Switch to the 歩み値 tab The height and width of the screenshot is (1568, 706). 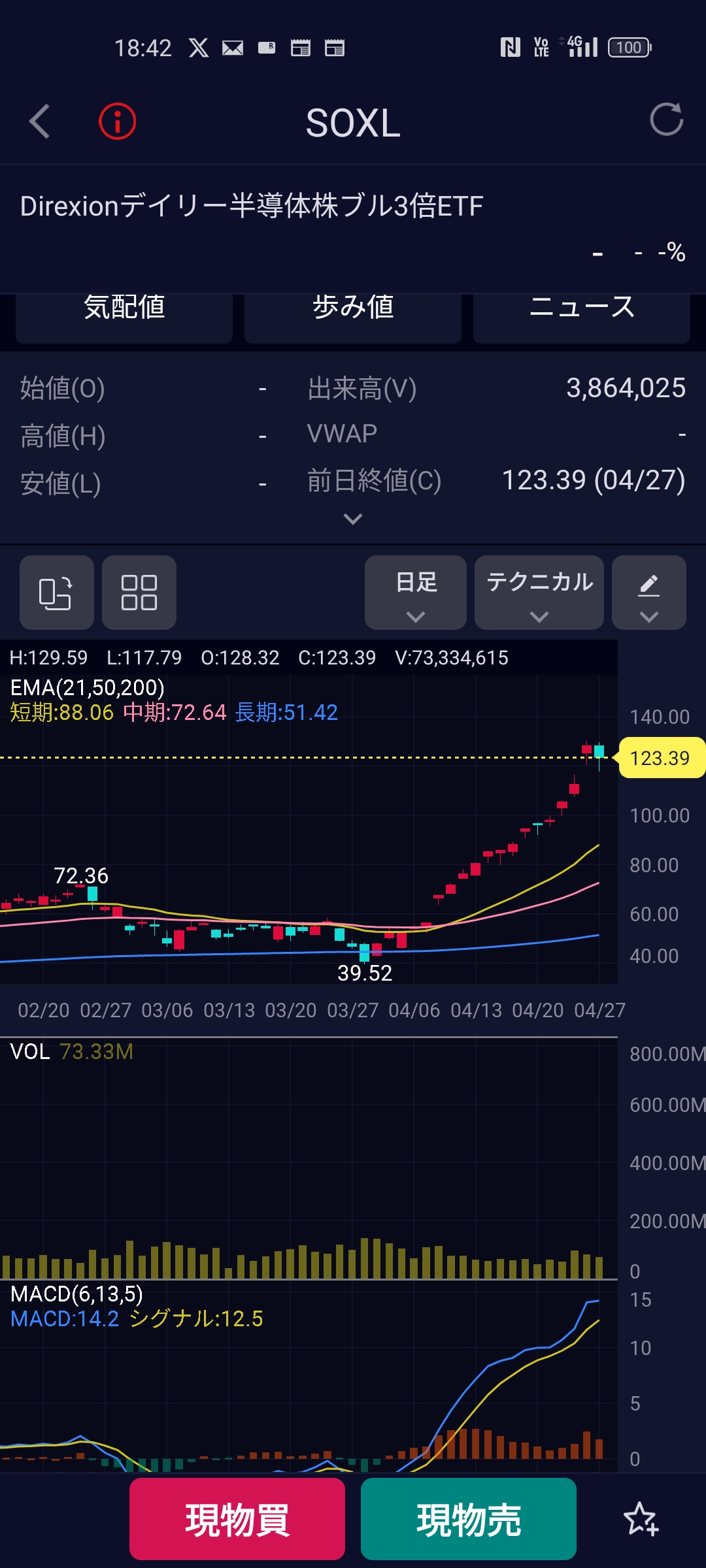(353, 314)
